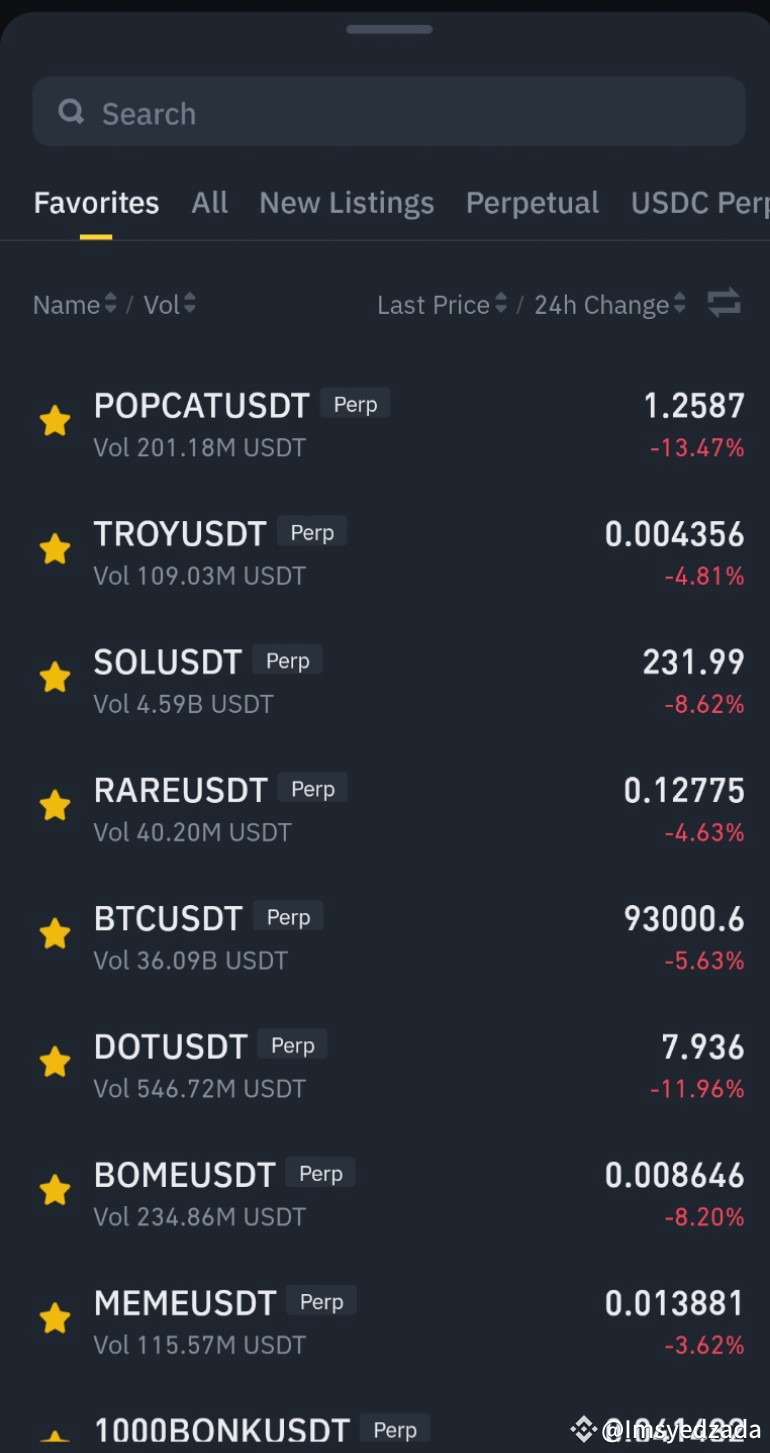
Task: Open the New Listings tab
Action: pos(346,202)
